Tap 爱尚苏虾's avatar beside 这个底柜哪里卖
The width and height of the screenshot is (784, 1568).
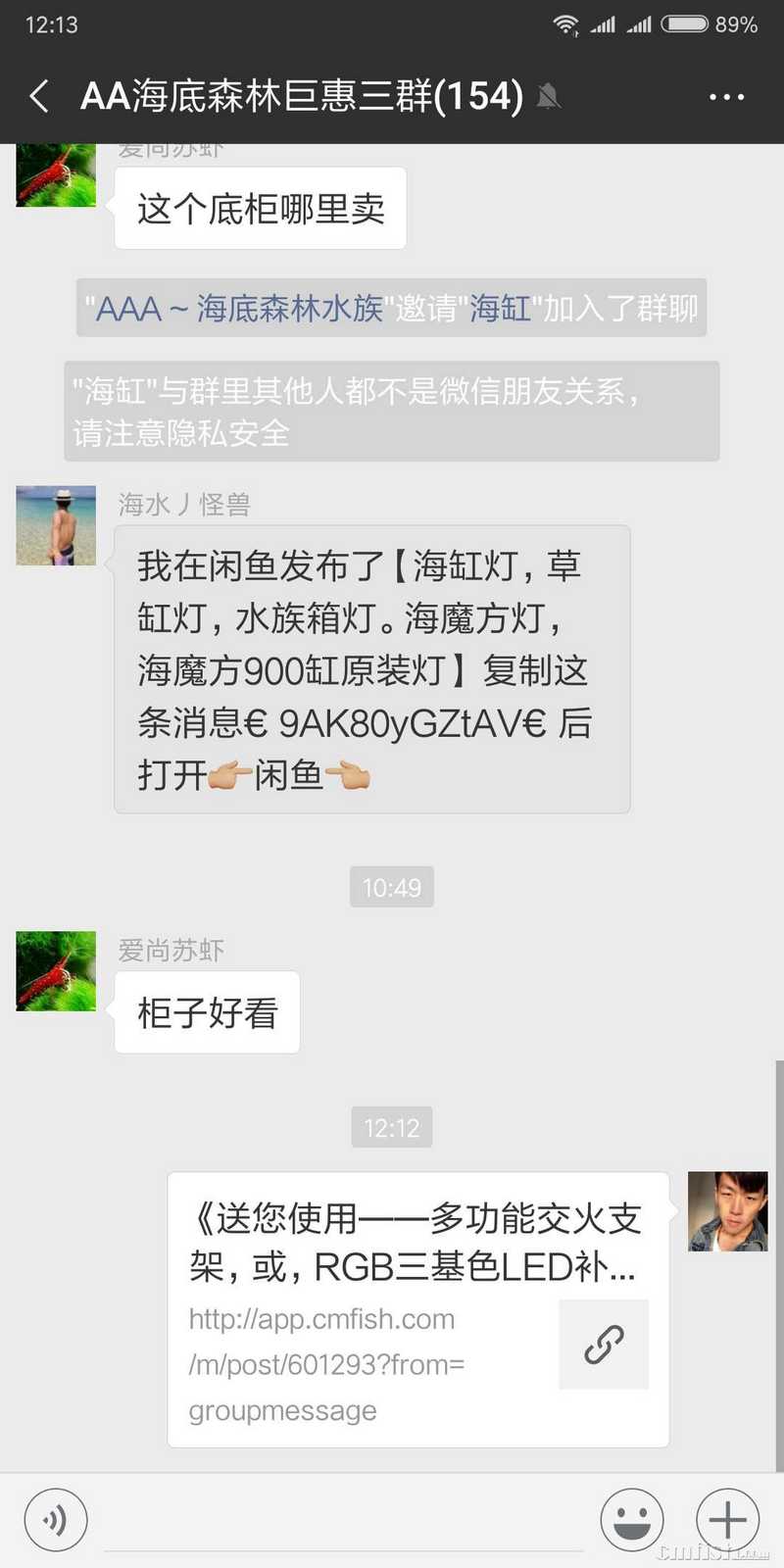[56, 175]
